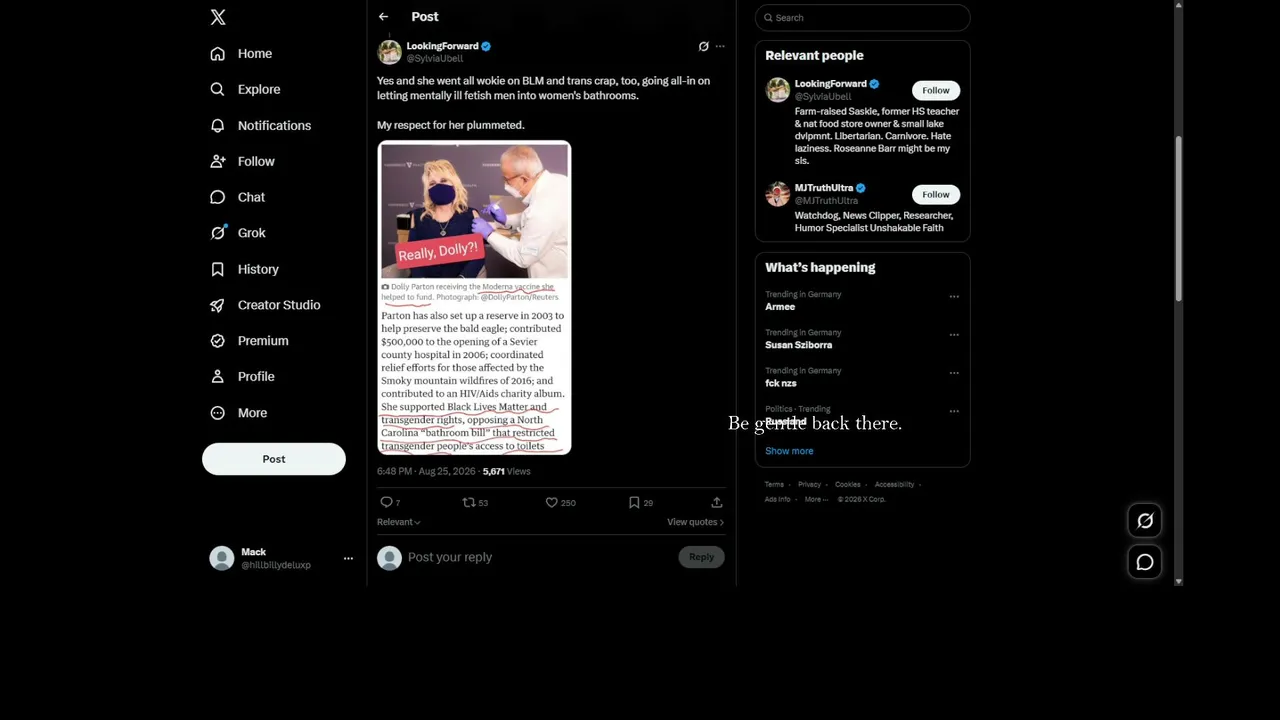Follow MJTruthUltra account
The width and height of the screenshot is (1280, 720).
pos(936,194)
